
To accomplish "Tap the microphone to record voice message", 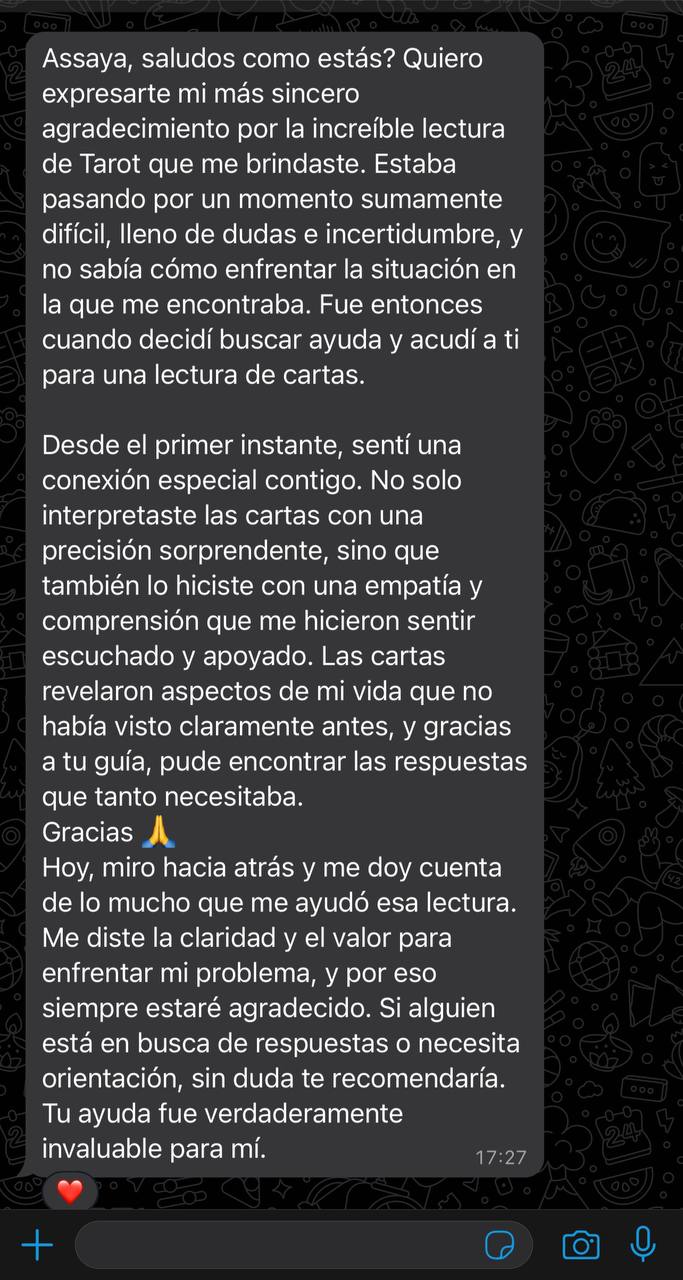I will pos(643,1244).
